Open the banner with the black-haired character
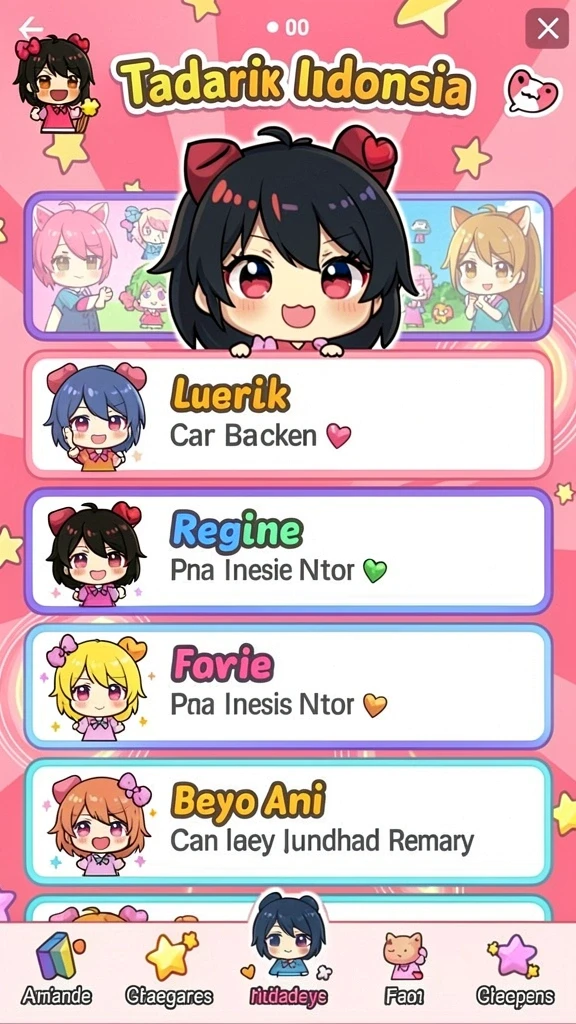This screenshot has width=576, height=1024. 288,266
